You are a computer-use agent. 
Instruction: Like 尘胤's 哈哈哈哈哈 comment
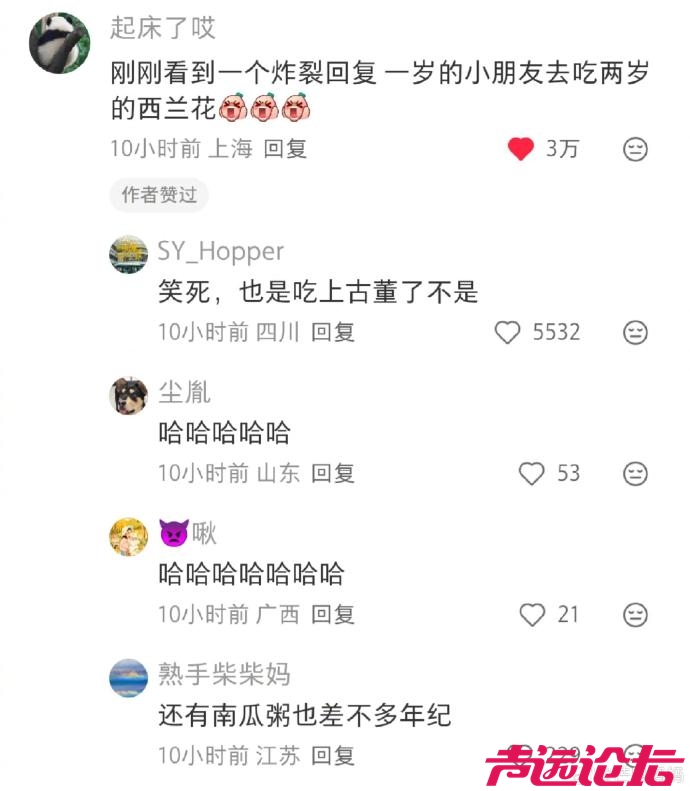point(532,473)
